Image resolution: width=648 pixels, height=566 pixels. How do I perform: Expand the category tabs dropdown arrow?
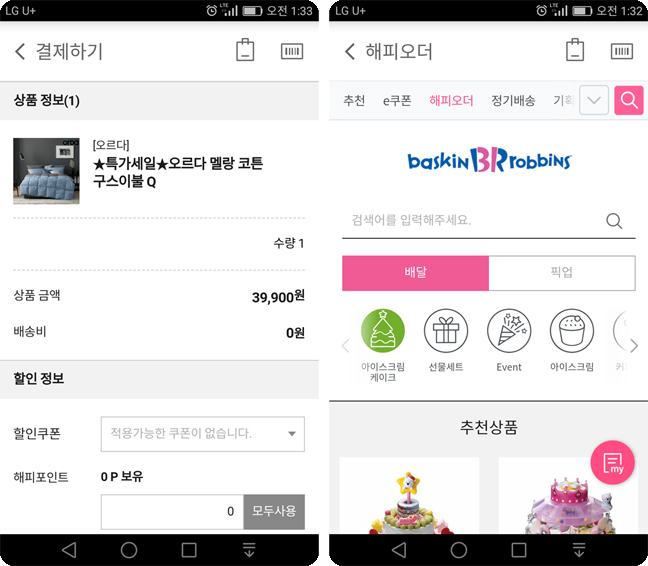pos(594,100)
